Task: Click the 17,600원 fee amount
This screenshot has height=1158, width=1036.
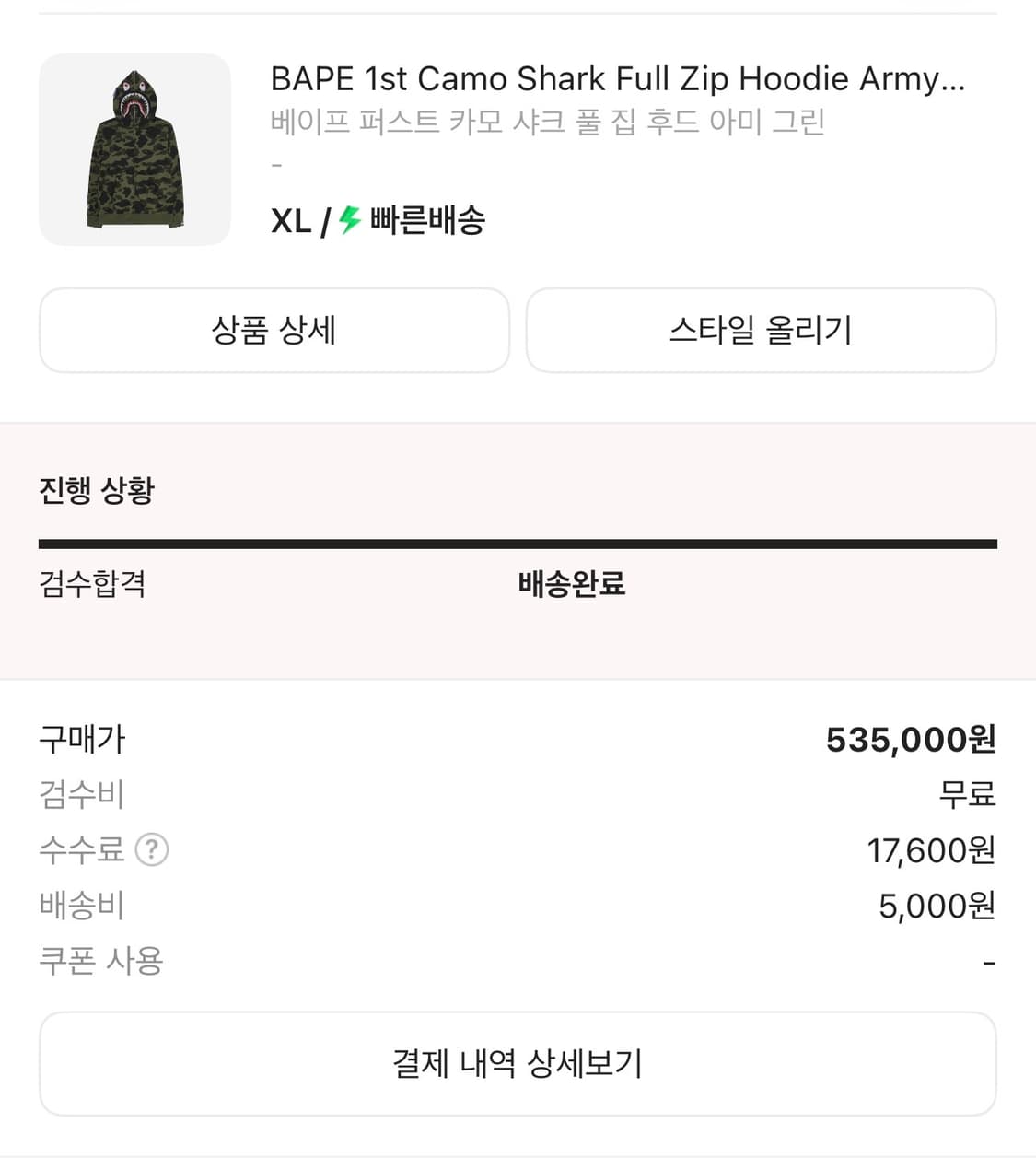Action: coord(931,849)
